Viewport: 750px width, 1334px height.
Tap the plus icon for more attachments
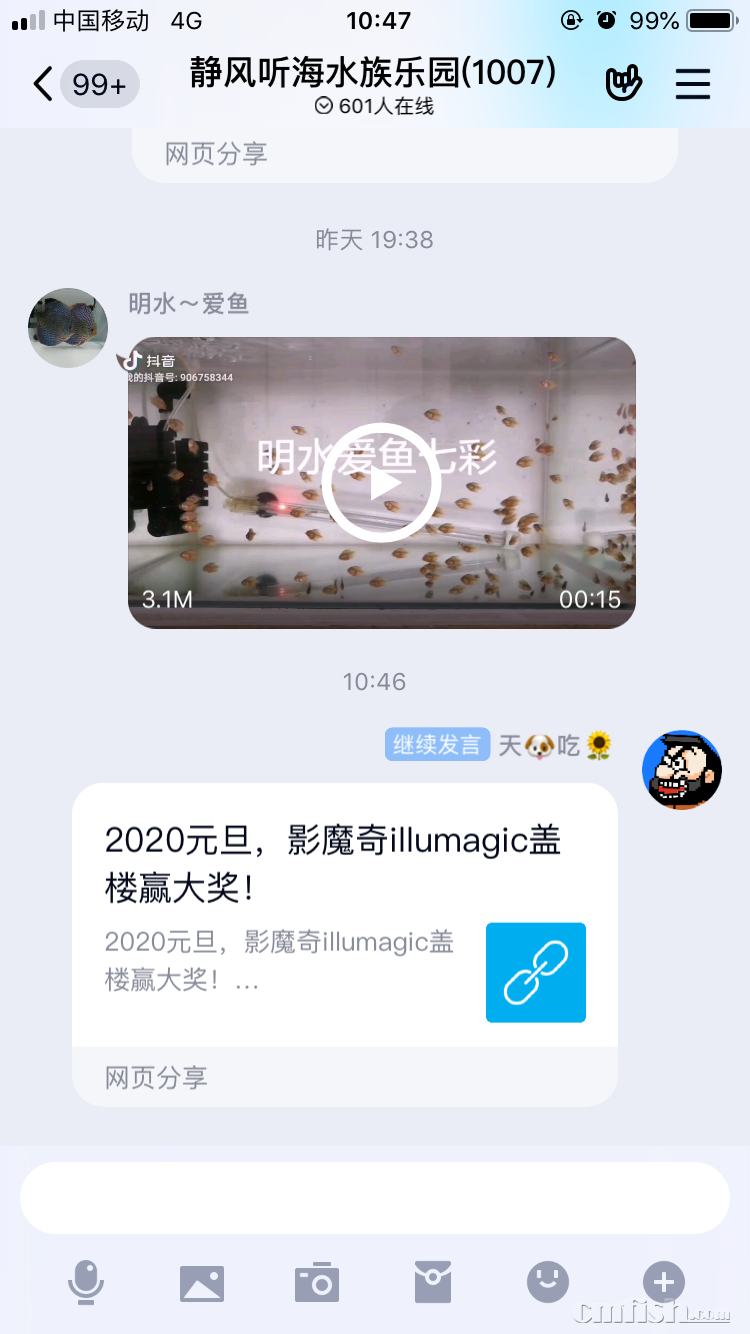point(662,1281)
